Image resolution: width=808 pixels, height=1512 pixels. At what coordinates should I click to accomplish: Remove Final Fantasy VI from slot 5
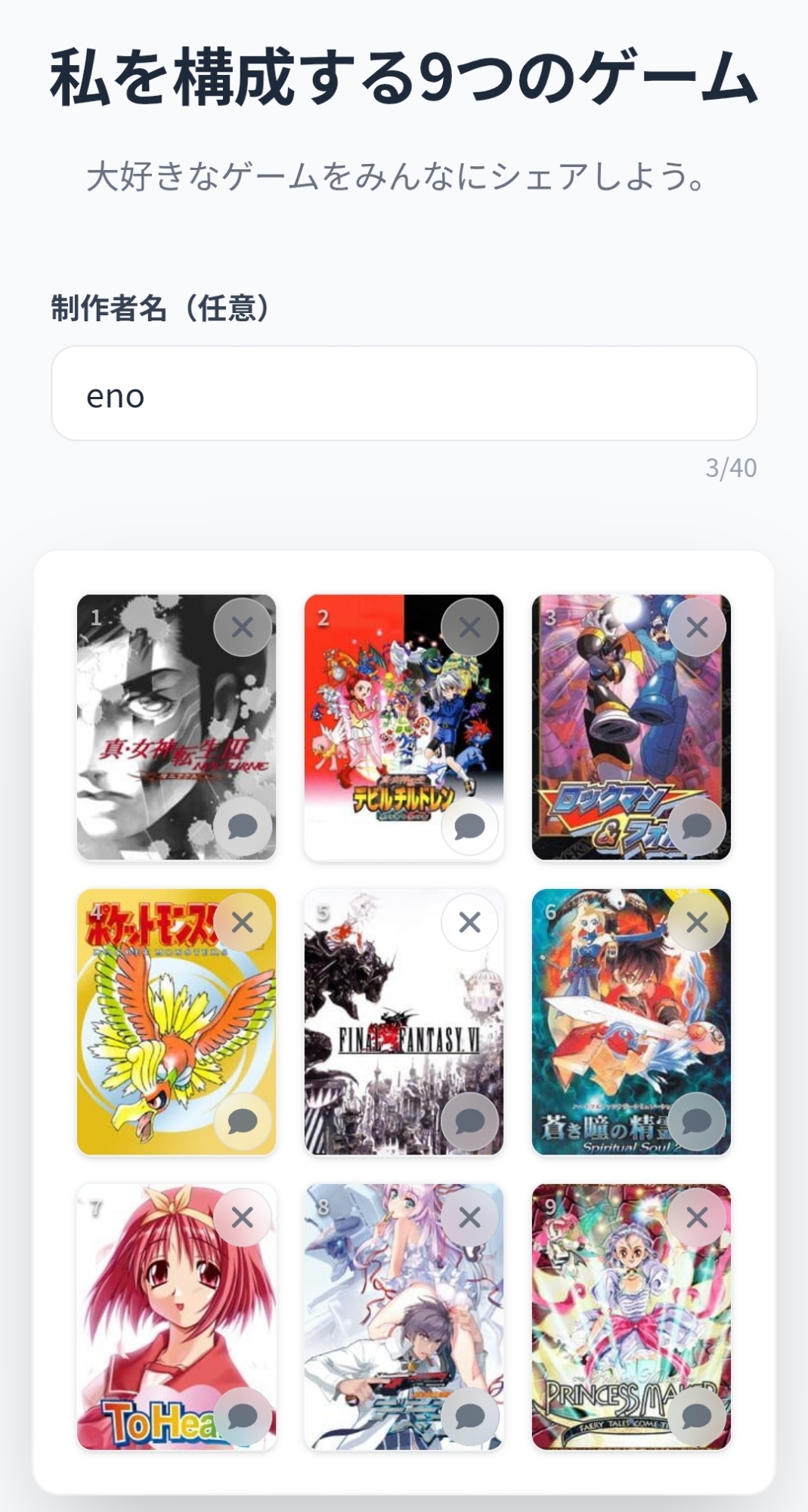469,922
